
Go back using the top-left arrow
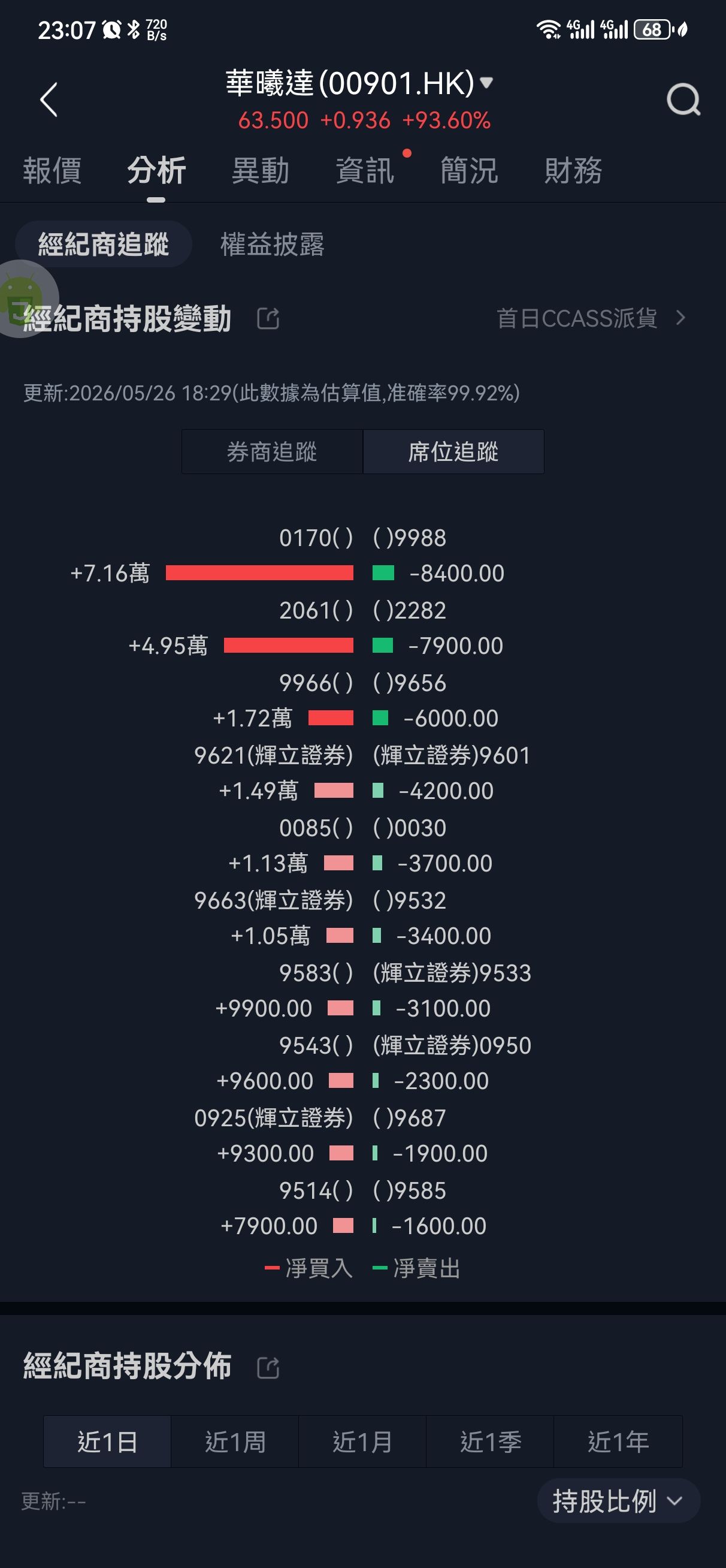click(49, 99)
